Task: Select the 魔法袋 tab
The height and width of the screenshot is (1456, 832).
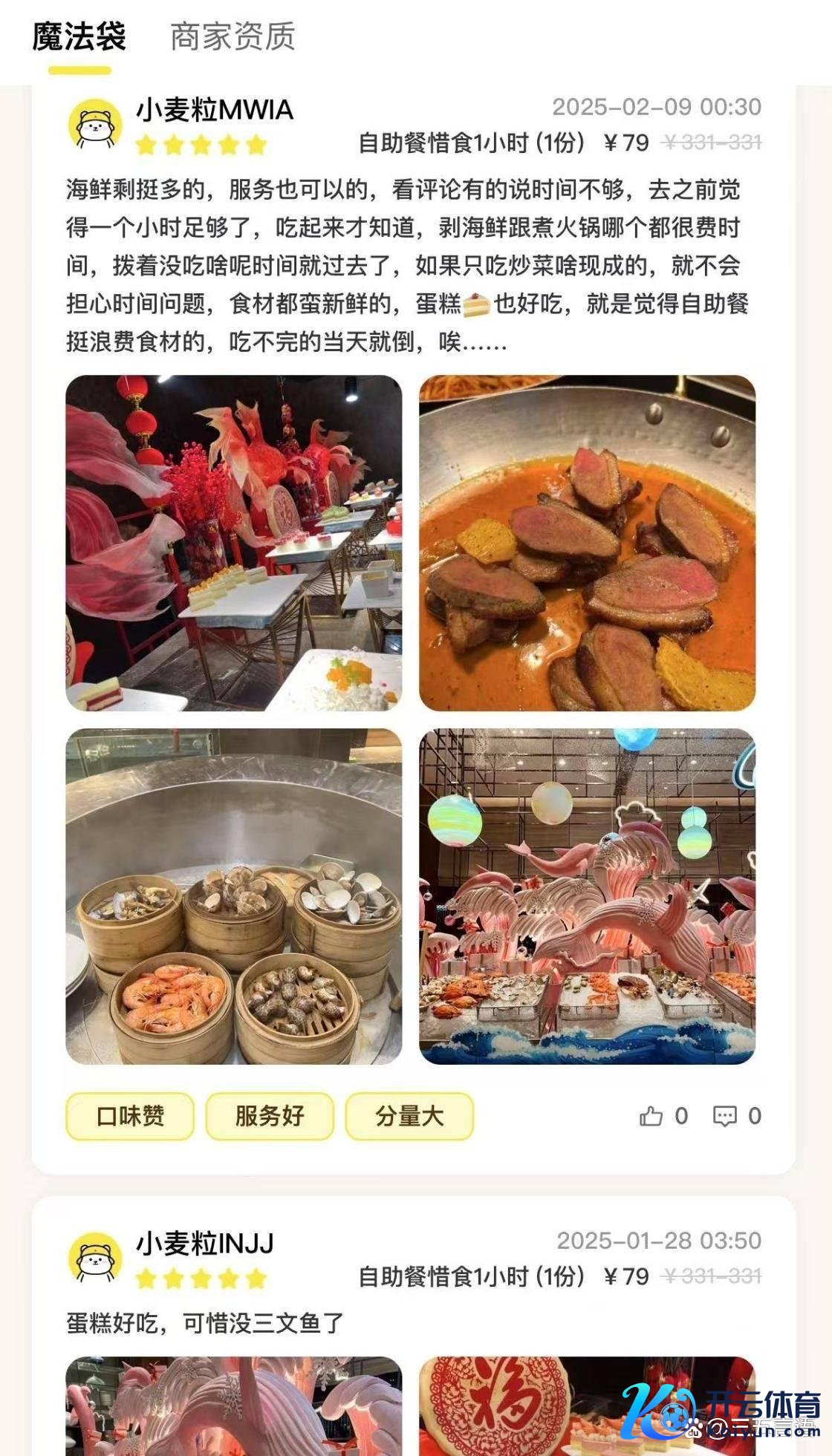Action: 79,37
